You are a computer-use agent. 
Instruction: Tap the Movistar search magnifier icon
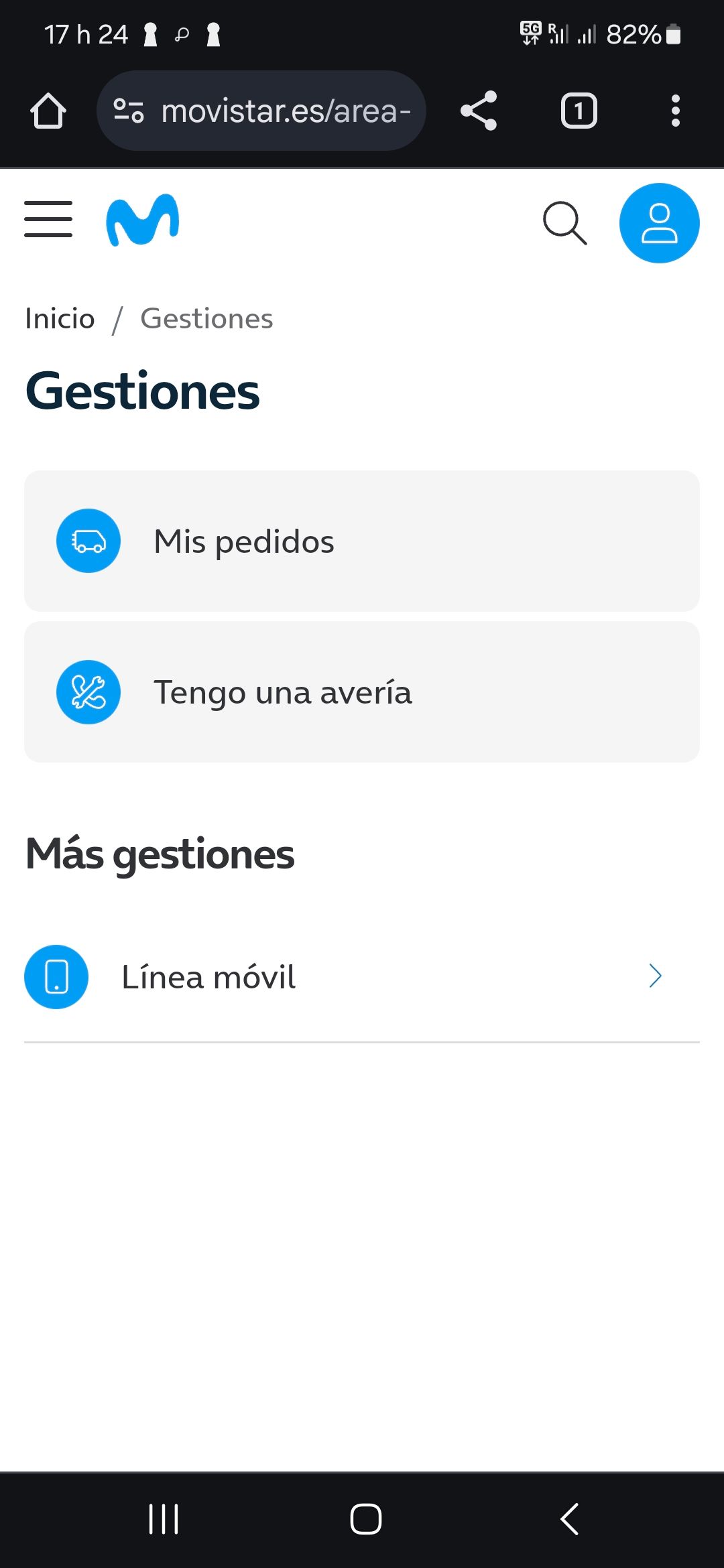[564, 223]
